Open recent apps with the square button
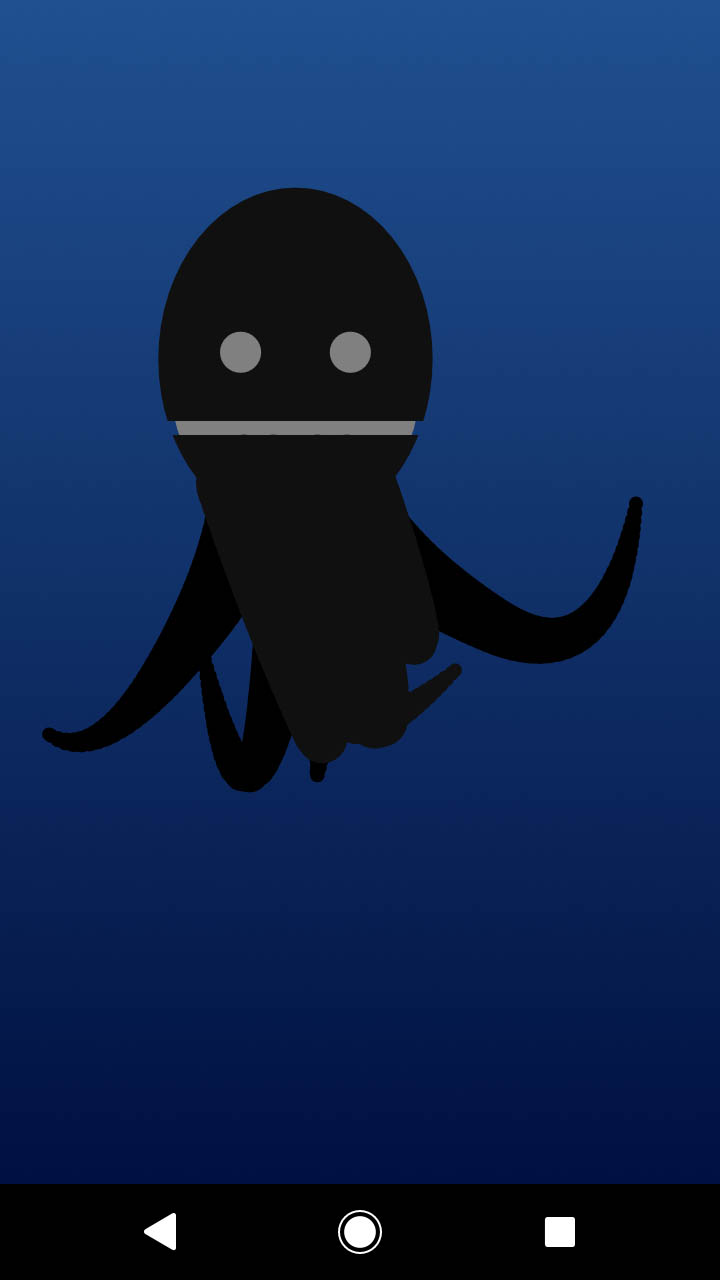720x1280 pixels. coord(560,1231)
